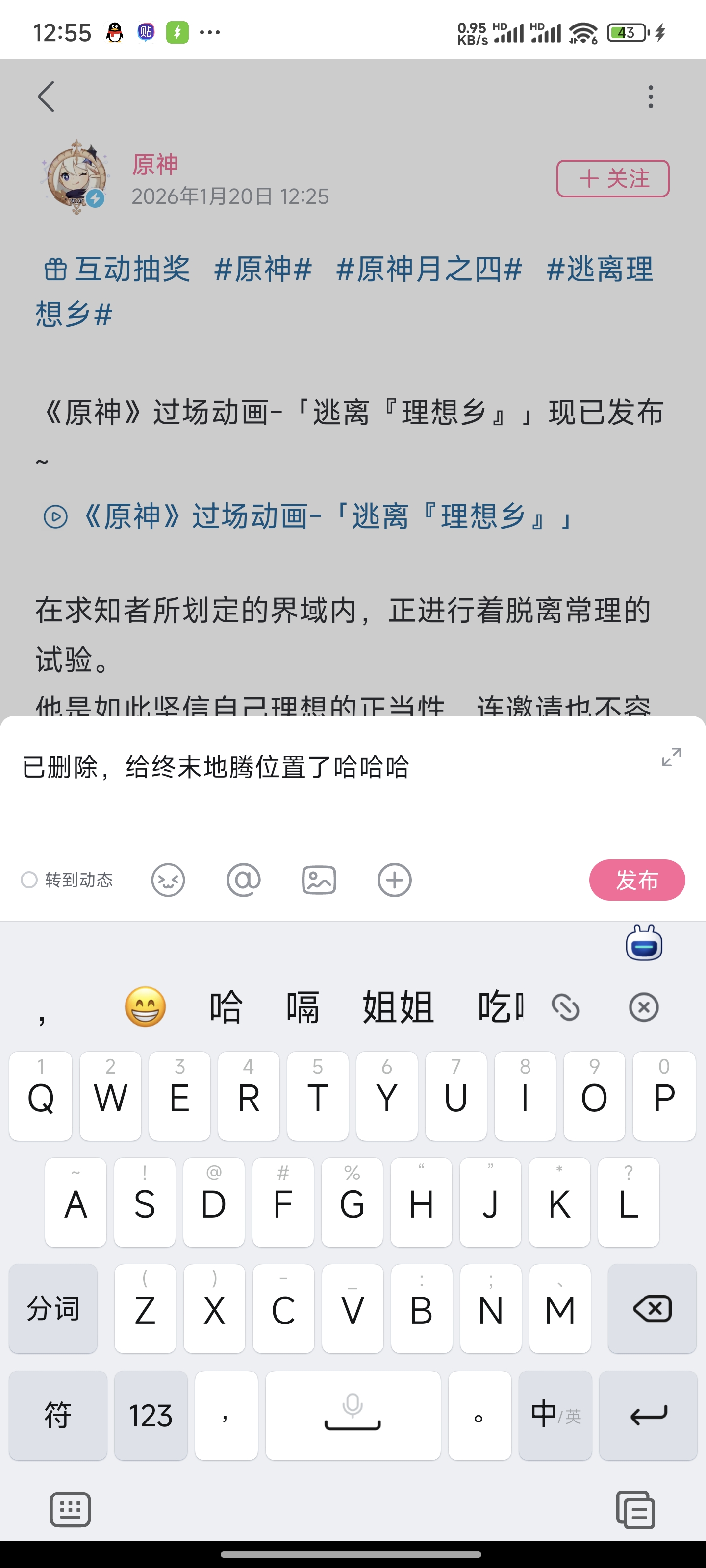This screenshot has width=706, height=1568.
Task: Mention a user with the @ icon
Action: tap(243, 880)
